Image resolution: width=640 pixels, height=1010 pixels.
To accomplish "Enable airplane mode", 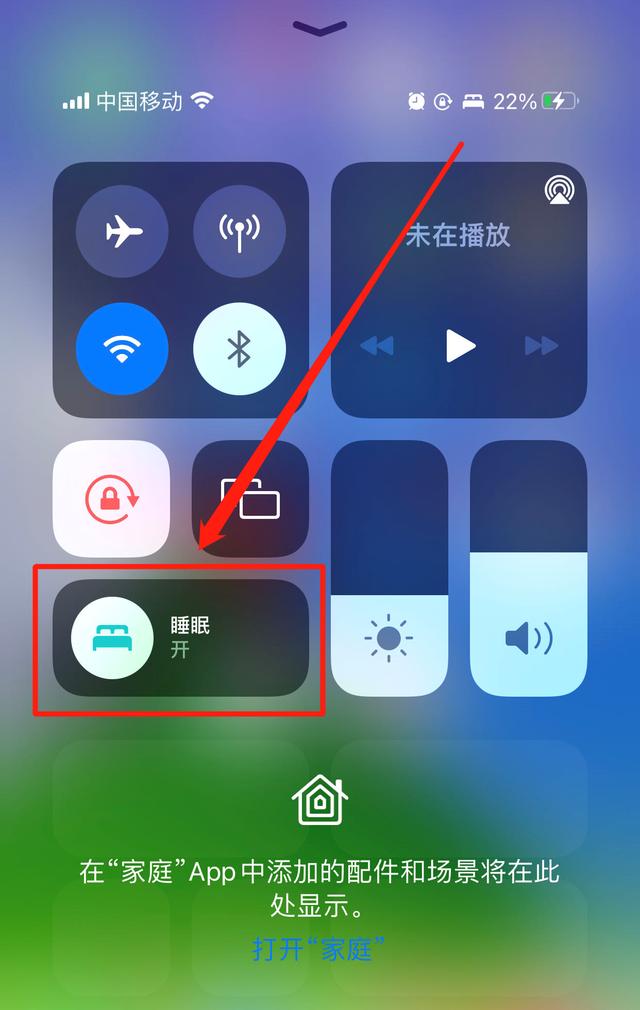I will 122,232.
